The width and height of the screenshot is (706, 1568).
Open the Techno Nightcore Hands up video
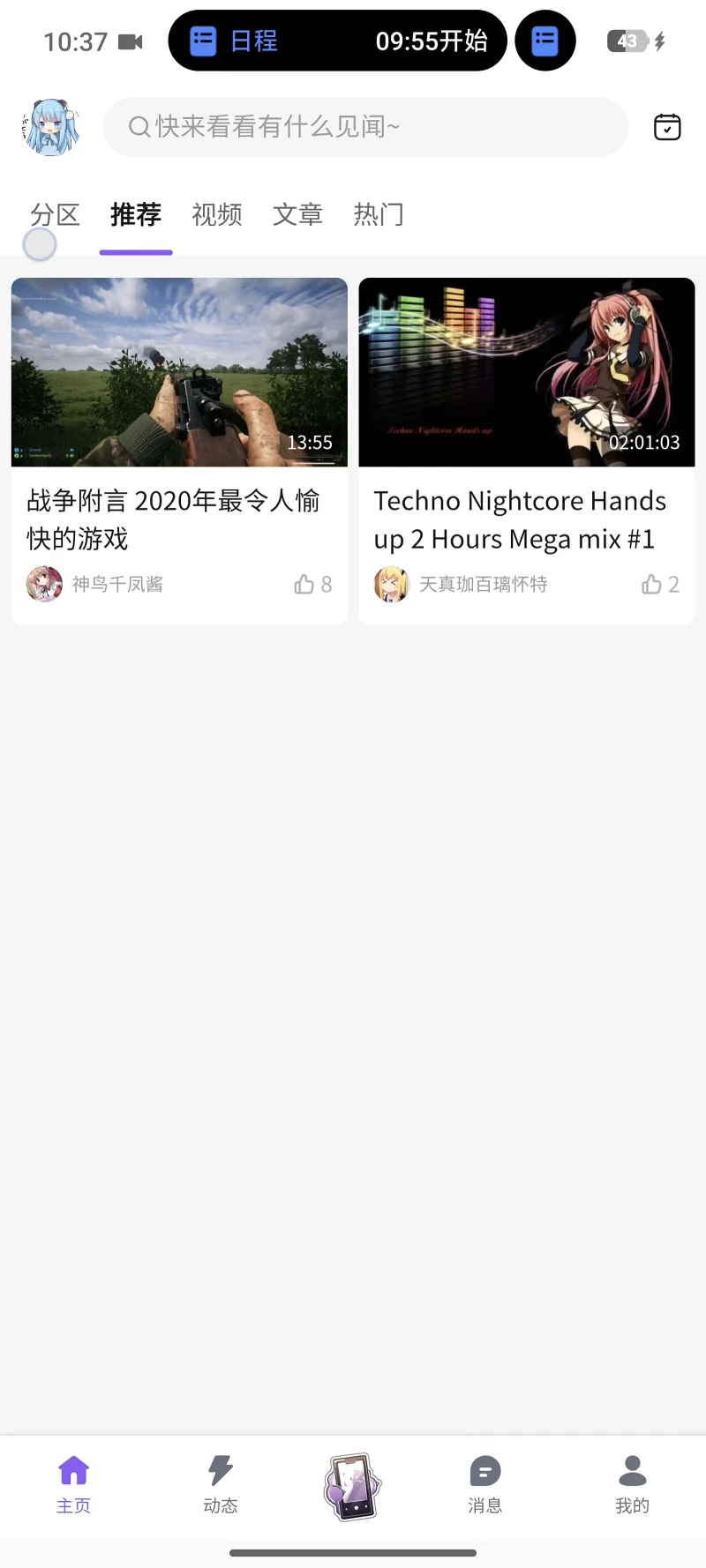point(527,372)
